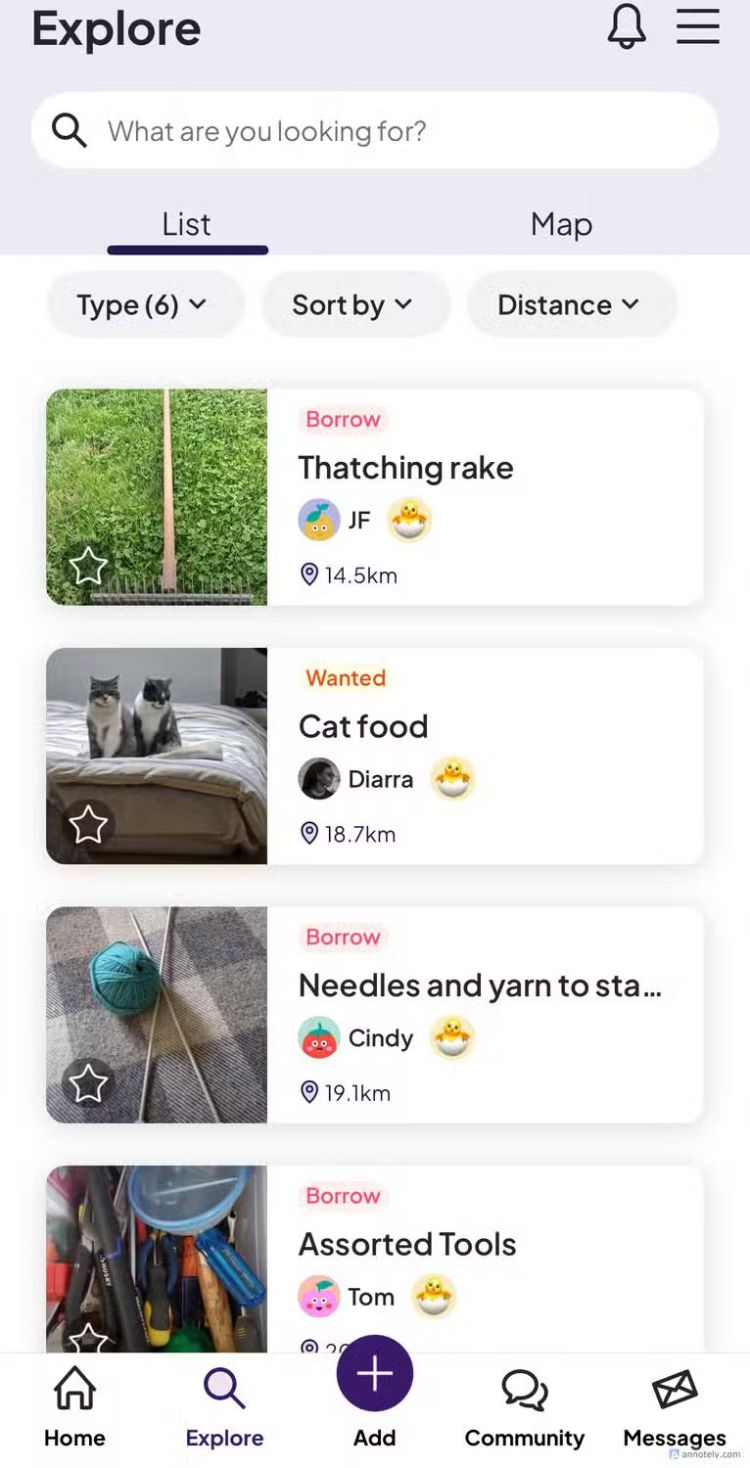The width and height of the screenshot is (750, 1468).
Task: Add a new listing
Action: 375,1375
